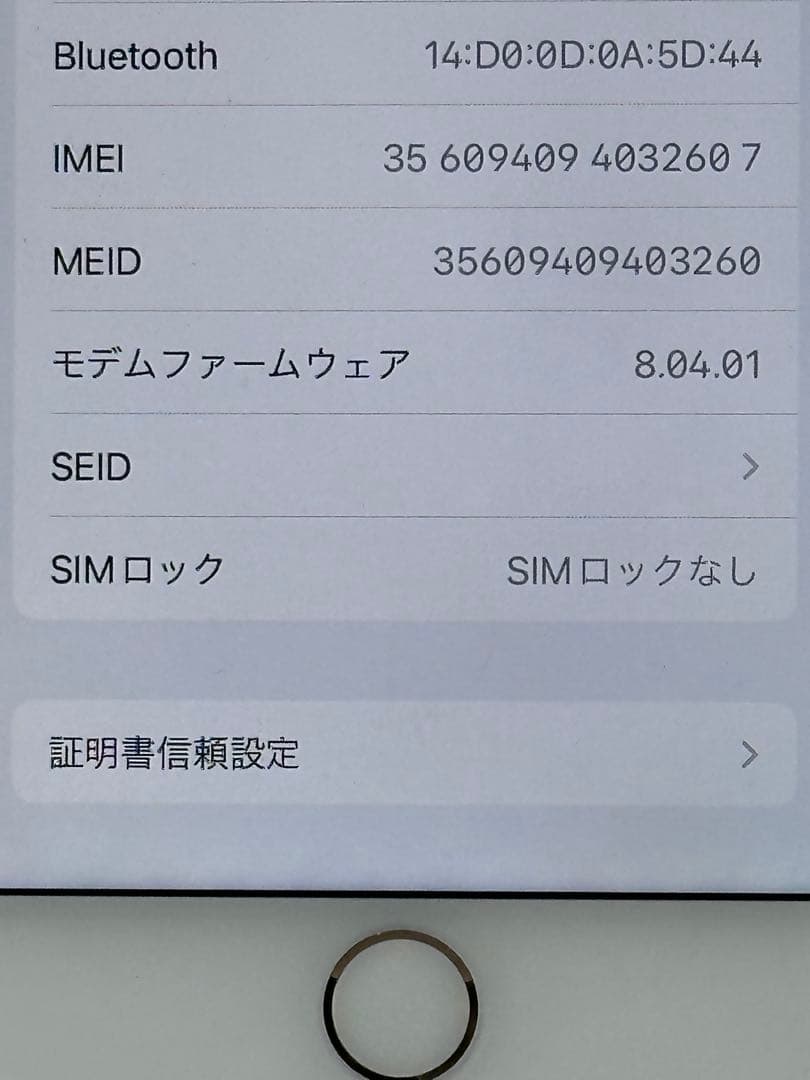This screenshot has height=1080, width=810.
Task: Tap the IMEI label text
Action: (x=85, y=157)
